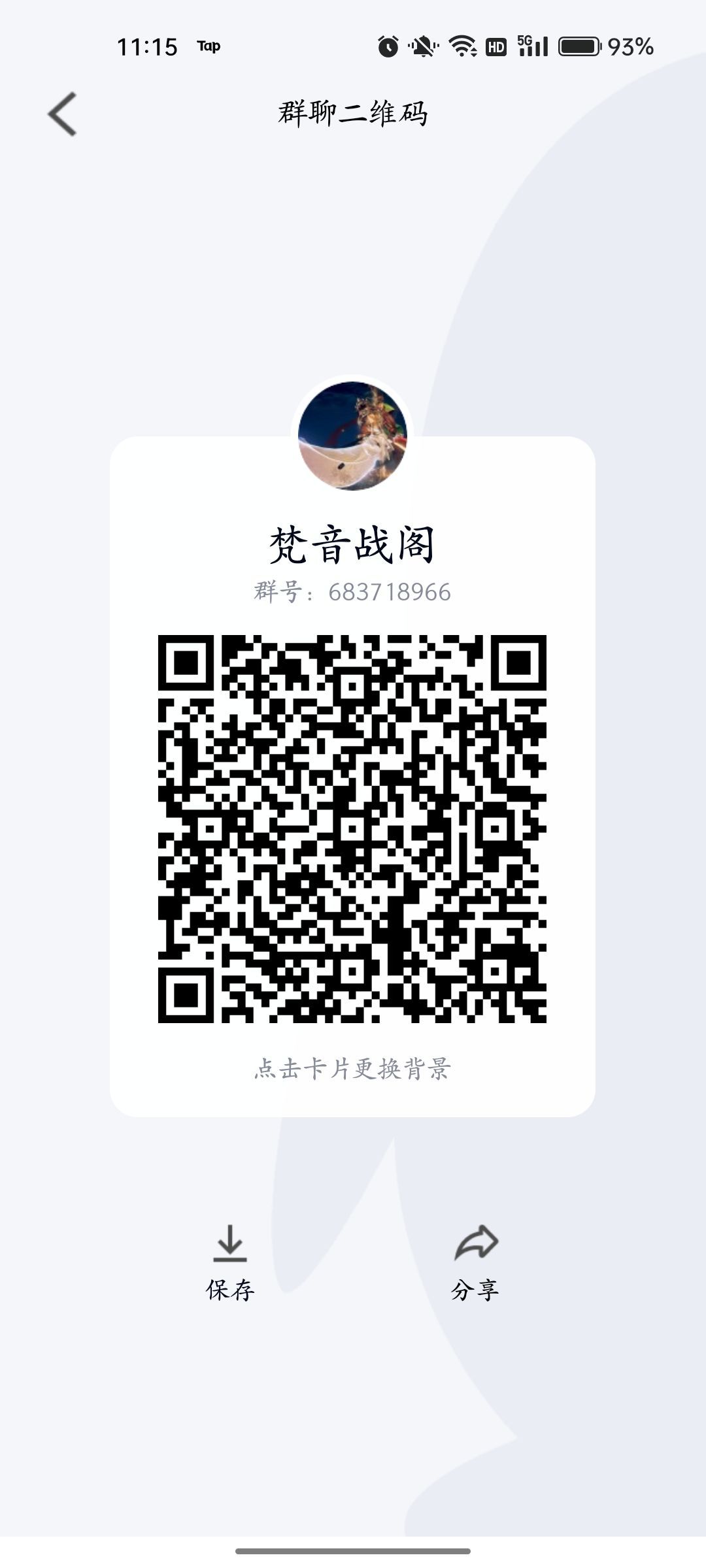Tap the home indicator bar at bottom
This screenshot has width=706, height=1568.
(353, 1552)
